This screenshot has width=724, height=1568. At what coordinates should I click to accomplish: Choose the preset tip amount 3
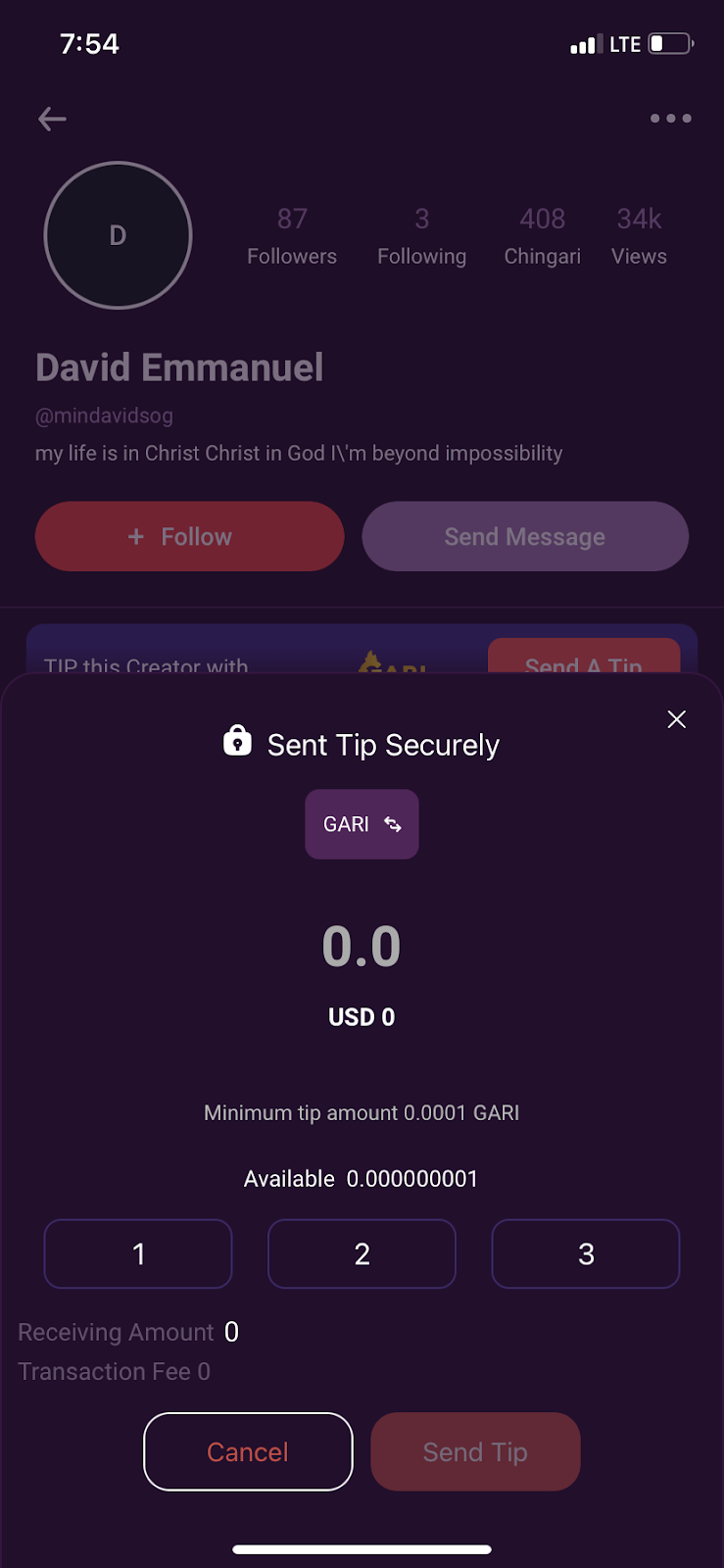coord(585,1253)
